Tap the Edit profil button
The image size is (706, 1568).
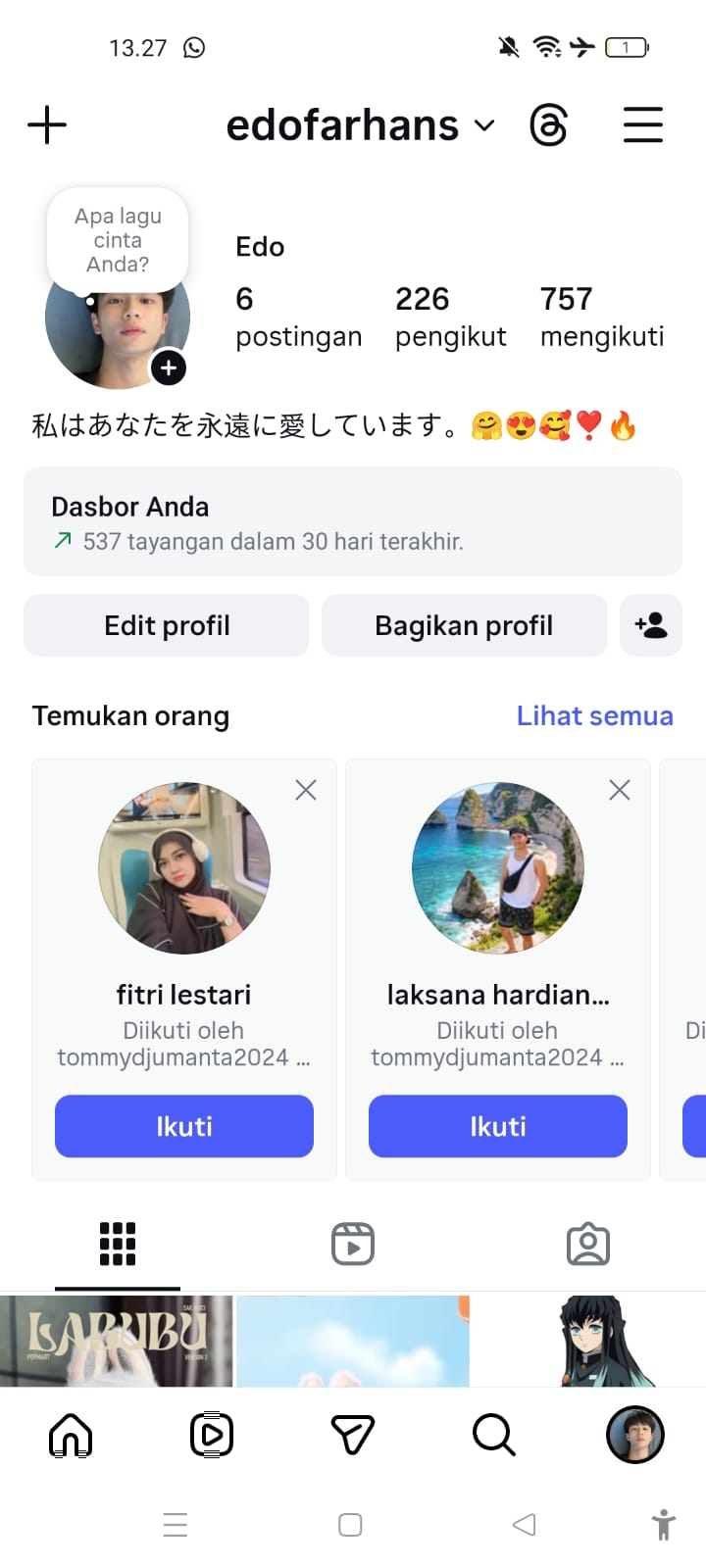(x=167, y=625)
